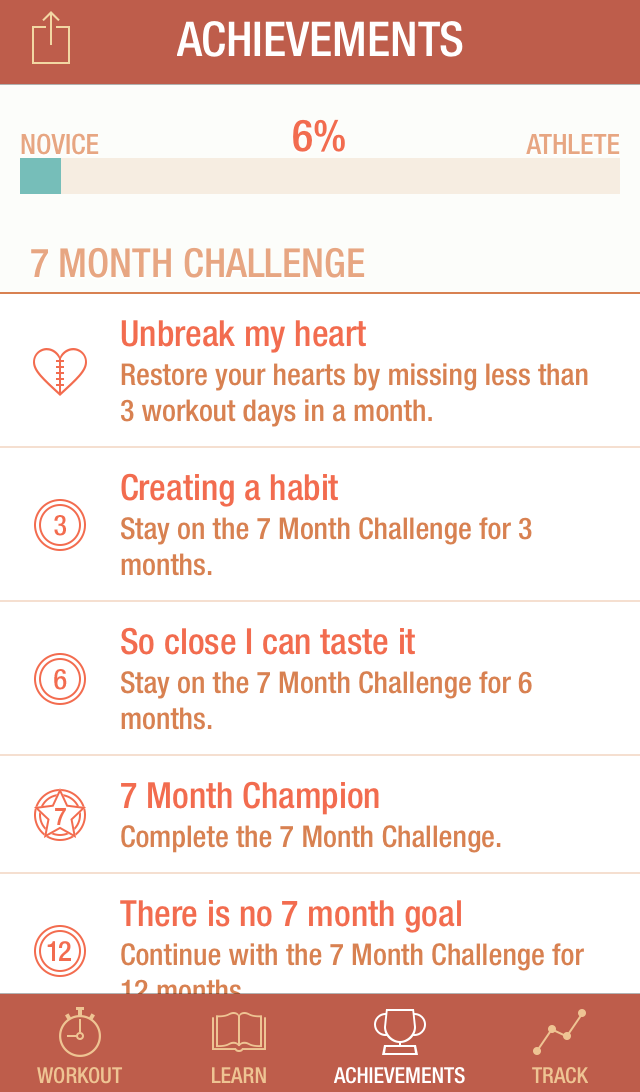
Task: Go to the Track tab
Action: (x=560, y=1043)
